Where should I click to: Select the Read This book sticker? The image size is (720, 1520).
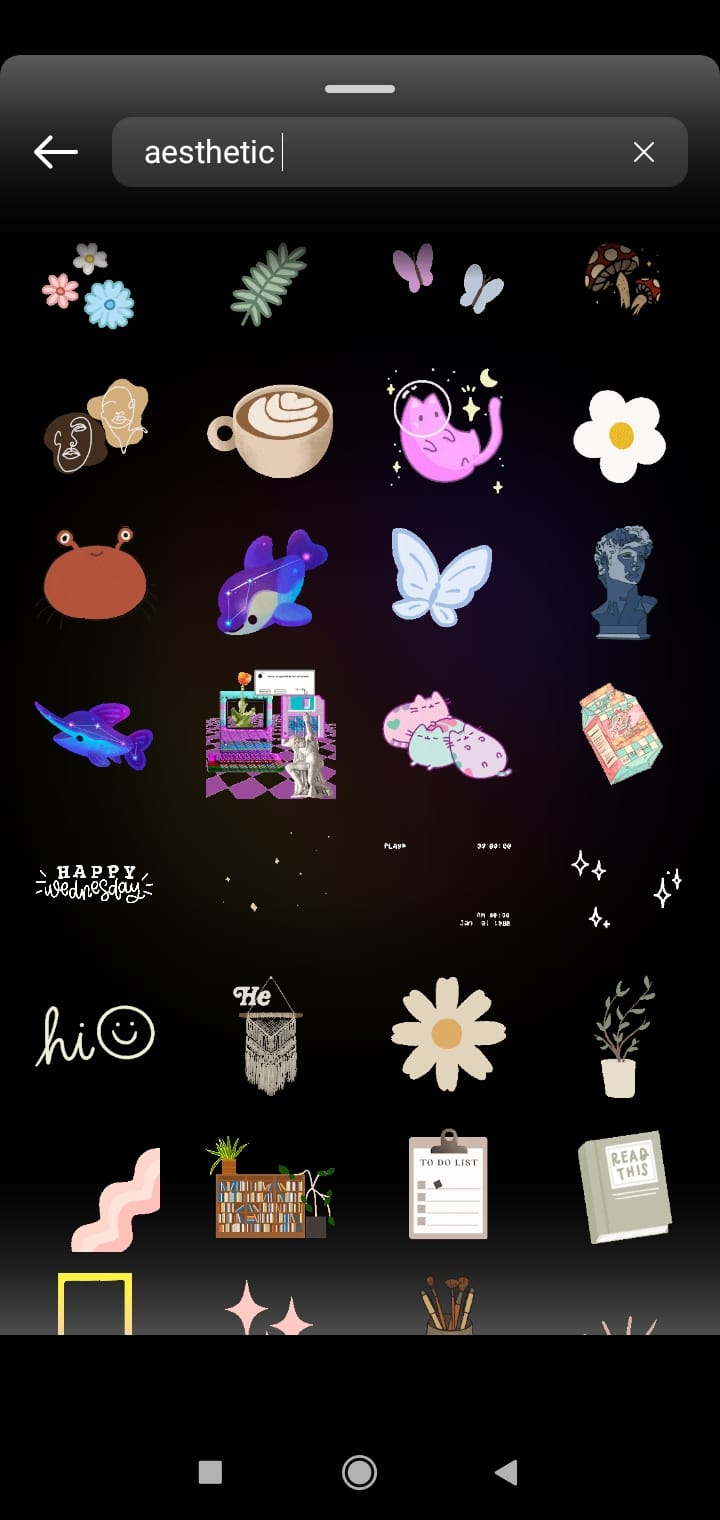(625, 1187)
